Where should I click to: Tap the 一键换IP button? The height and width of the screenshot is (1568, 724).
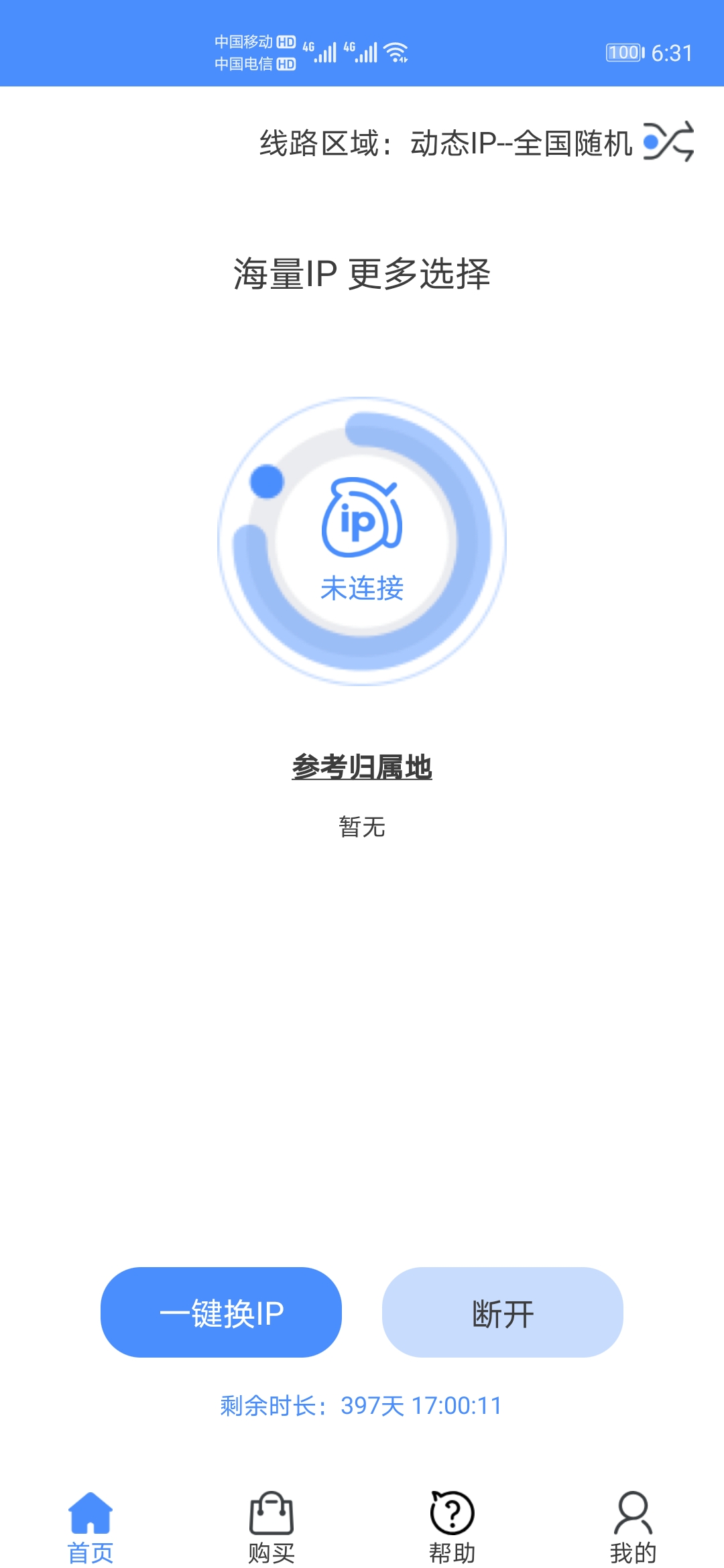coord(221,1312)
